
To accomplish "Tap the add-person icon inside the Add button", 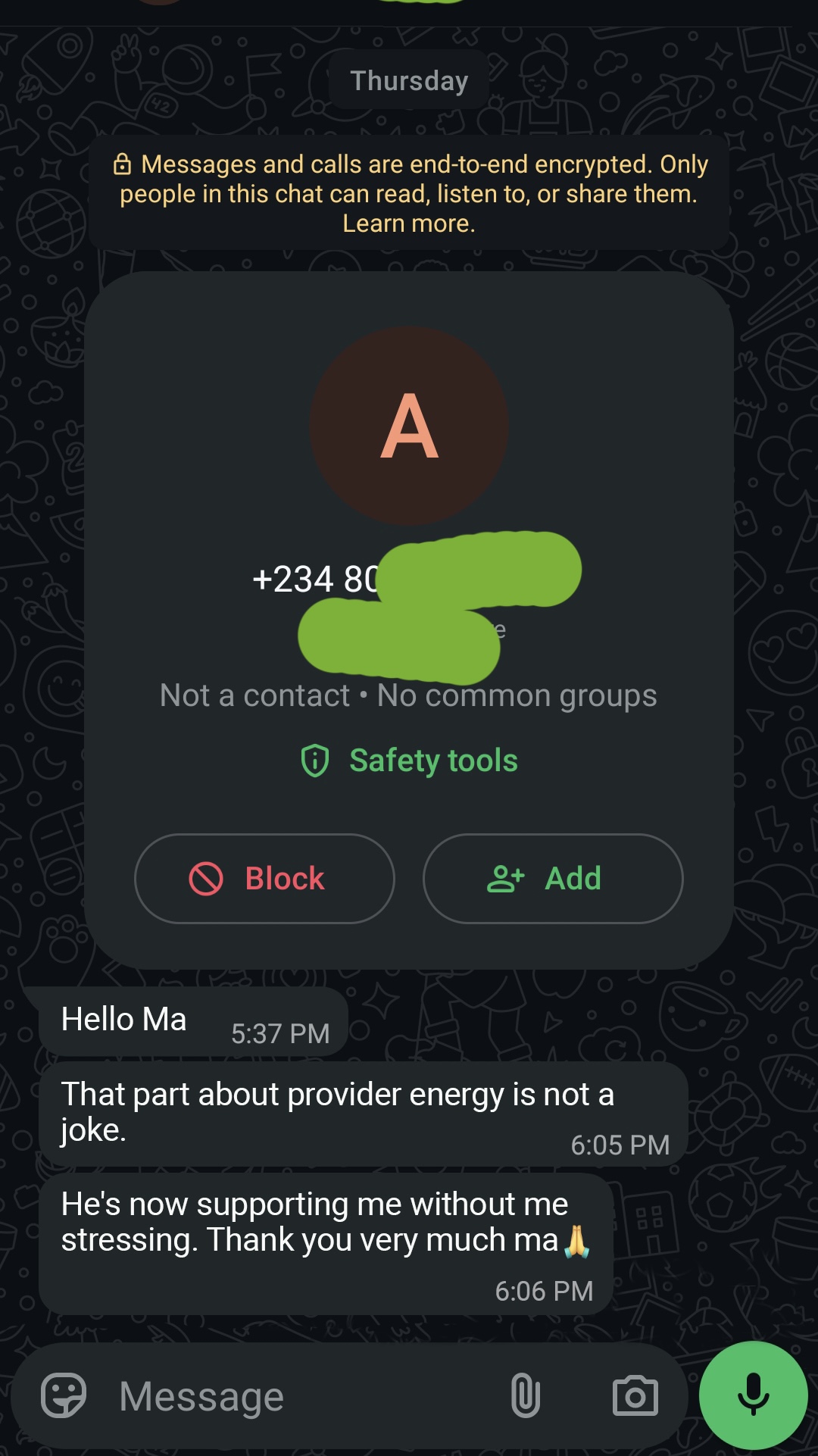I will pyautogui.click(x=506, y=878).
